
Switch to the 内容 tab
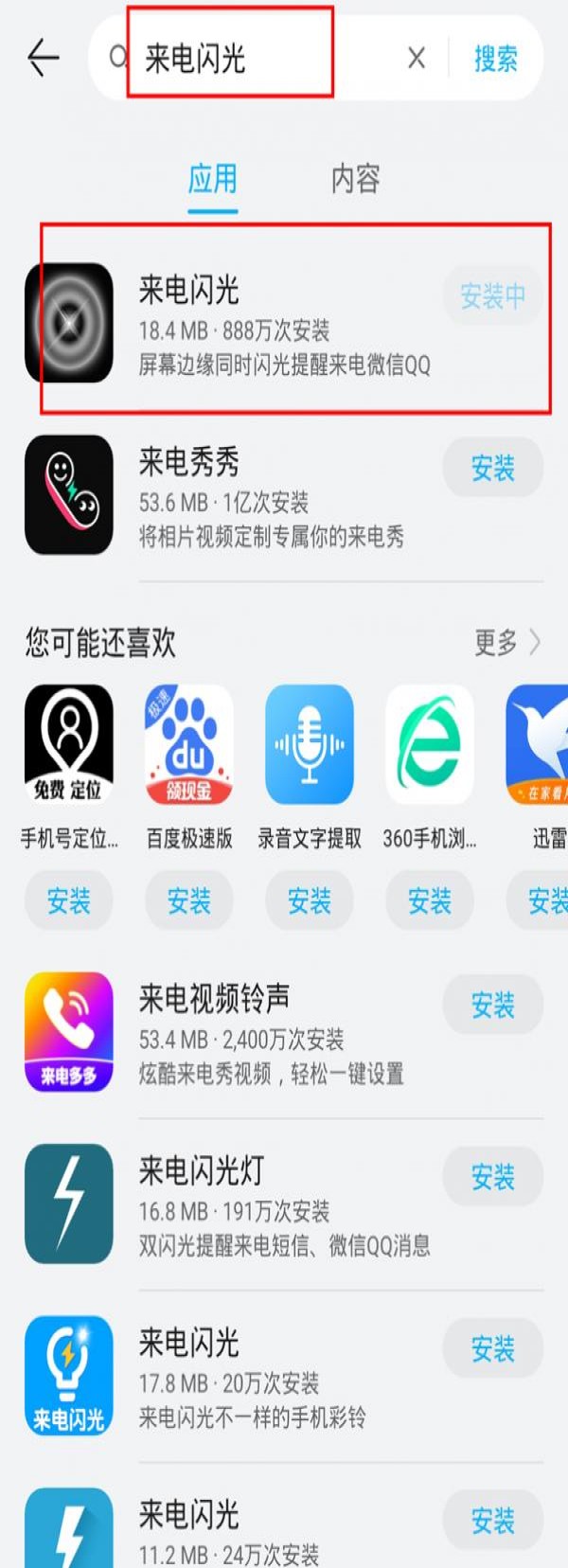(355, 178)
